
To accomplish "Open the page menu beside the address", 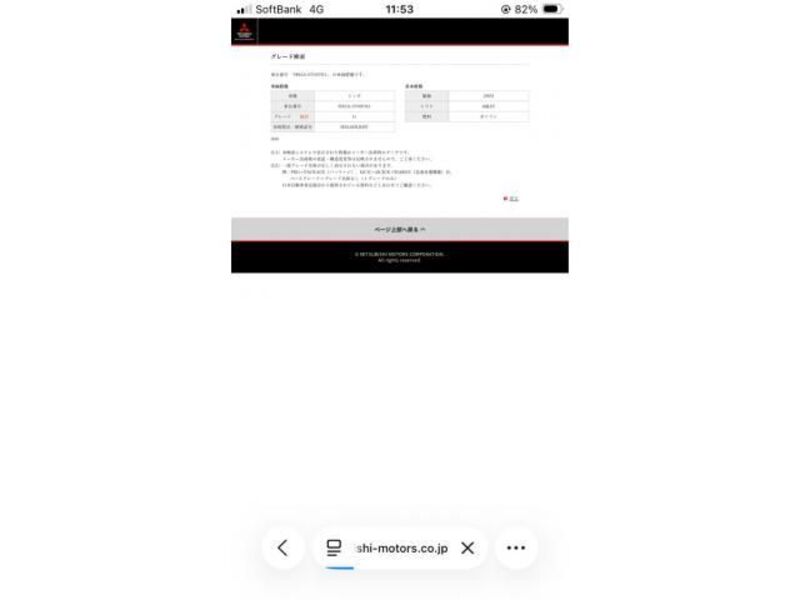I will pos(334,548).
